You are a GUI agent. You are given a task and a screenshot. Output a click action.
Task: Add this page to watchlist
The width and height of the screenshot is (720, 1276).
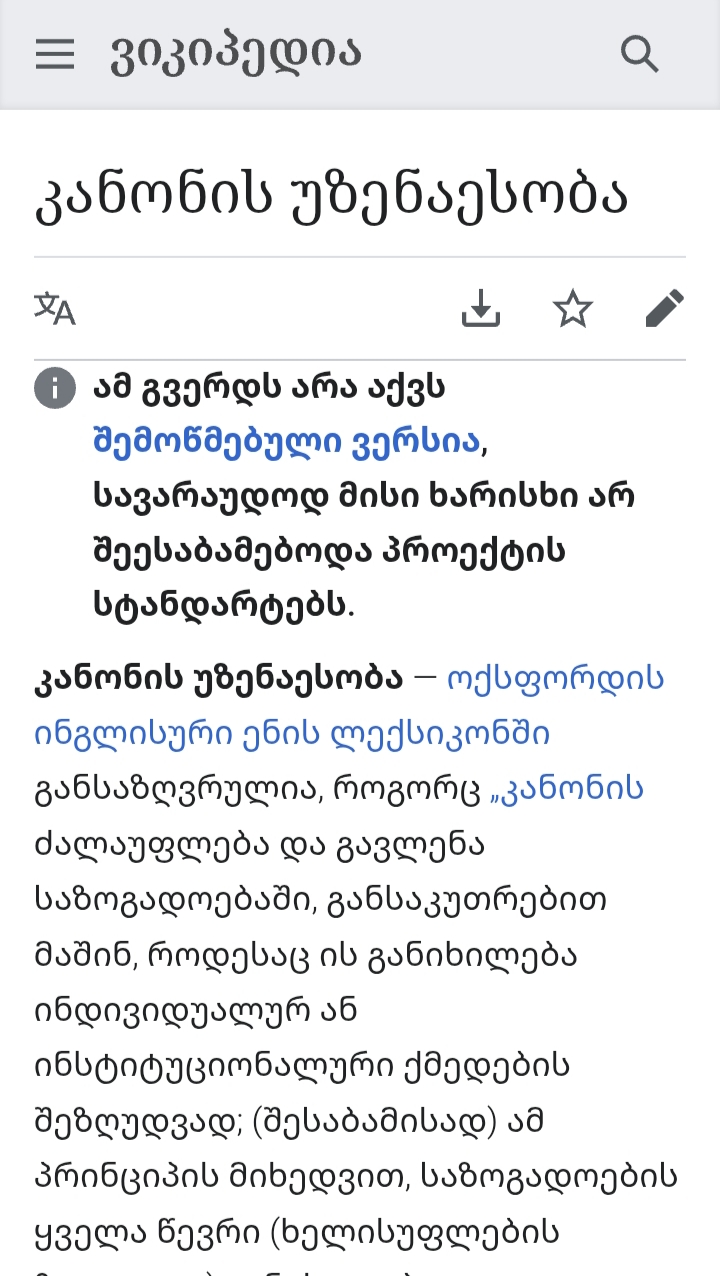point(573,309)
